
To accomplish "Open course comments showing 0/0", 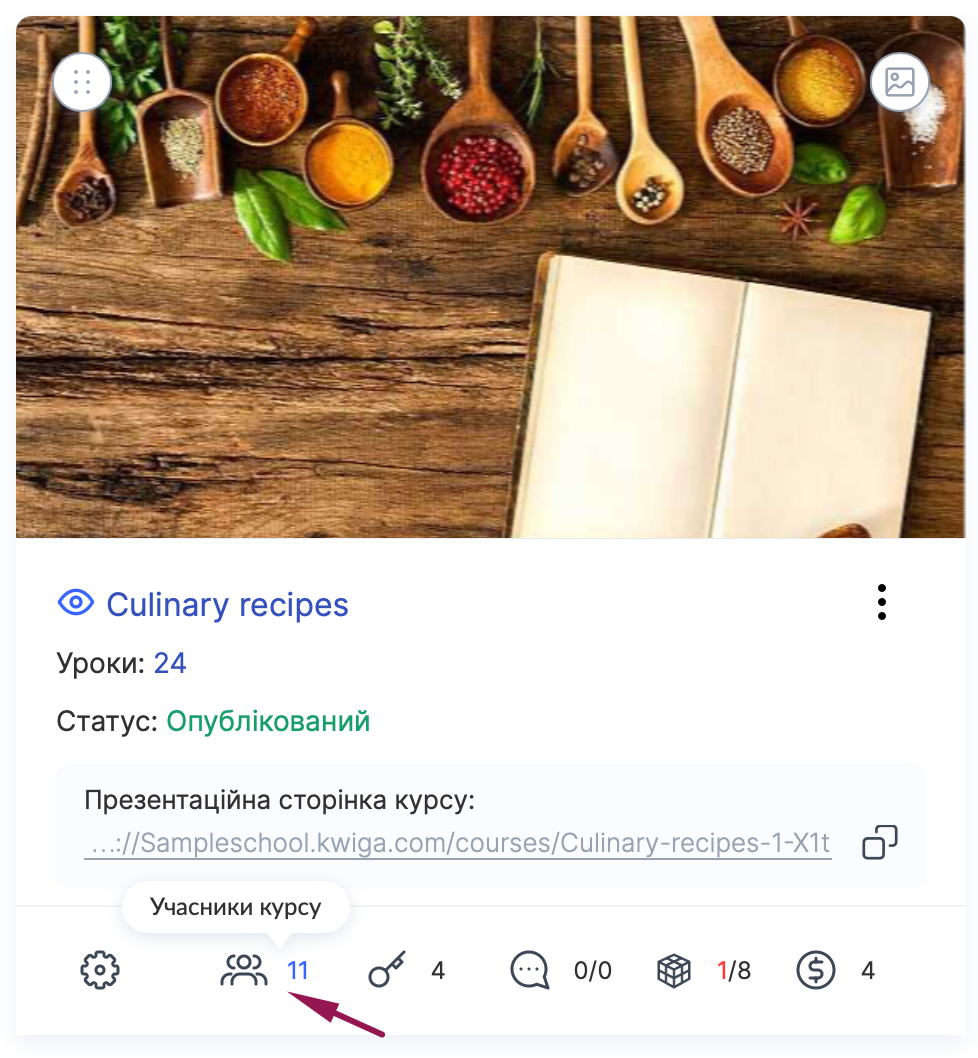I will tap(530, 970).
